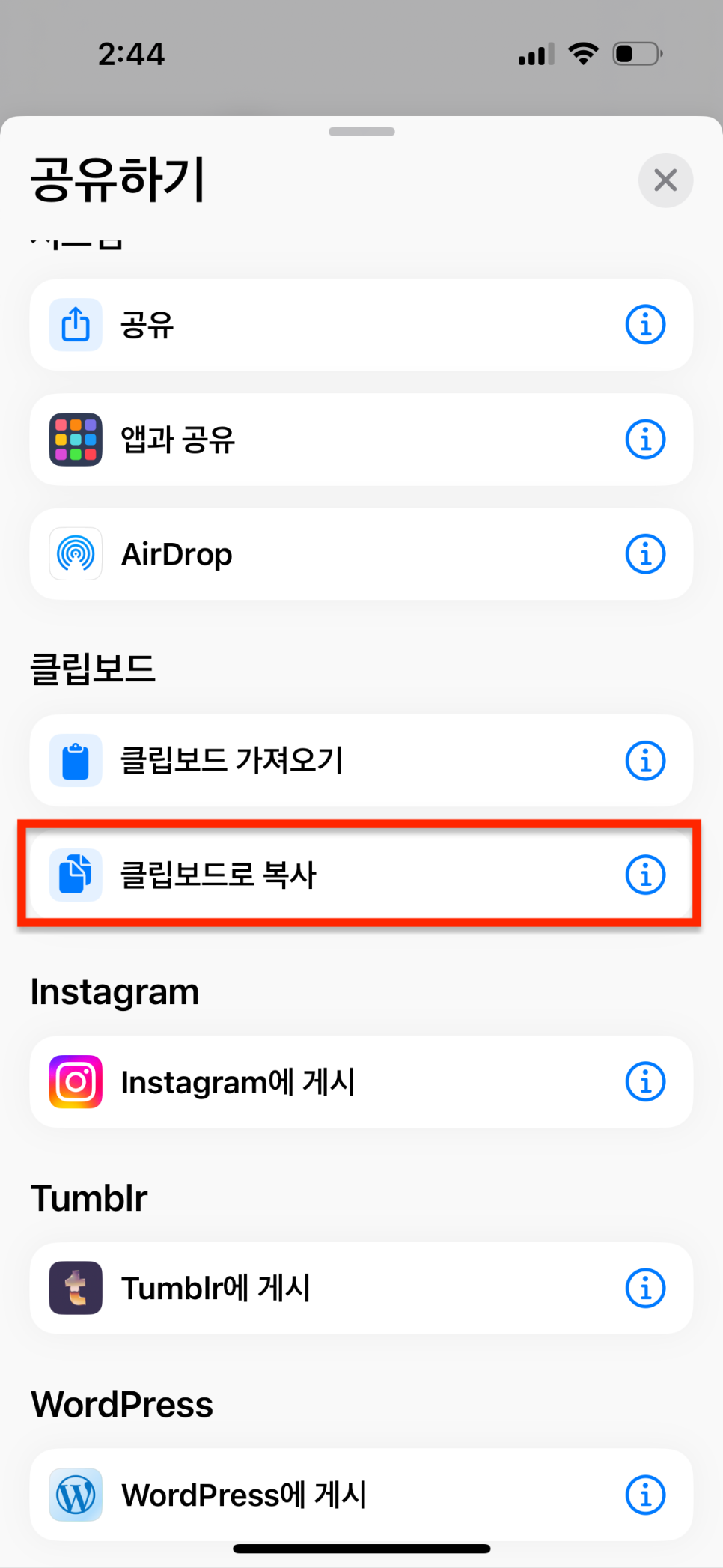
Task: Show info for 클립보드 가져오기
Action: (645, 761)
